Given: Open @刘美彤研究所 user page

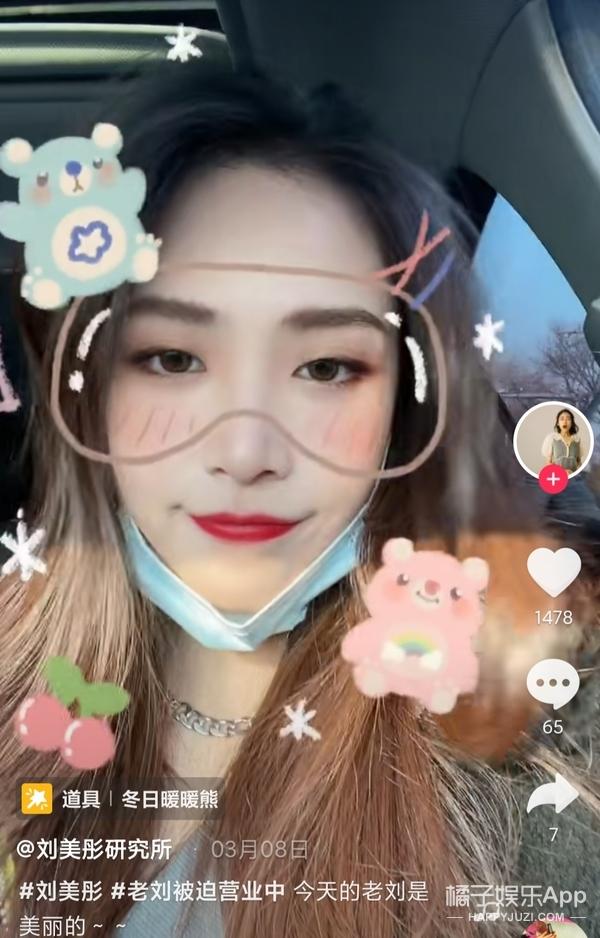Looking at the screenshot, I should (x=95, y=849).
